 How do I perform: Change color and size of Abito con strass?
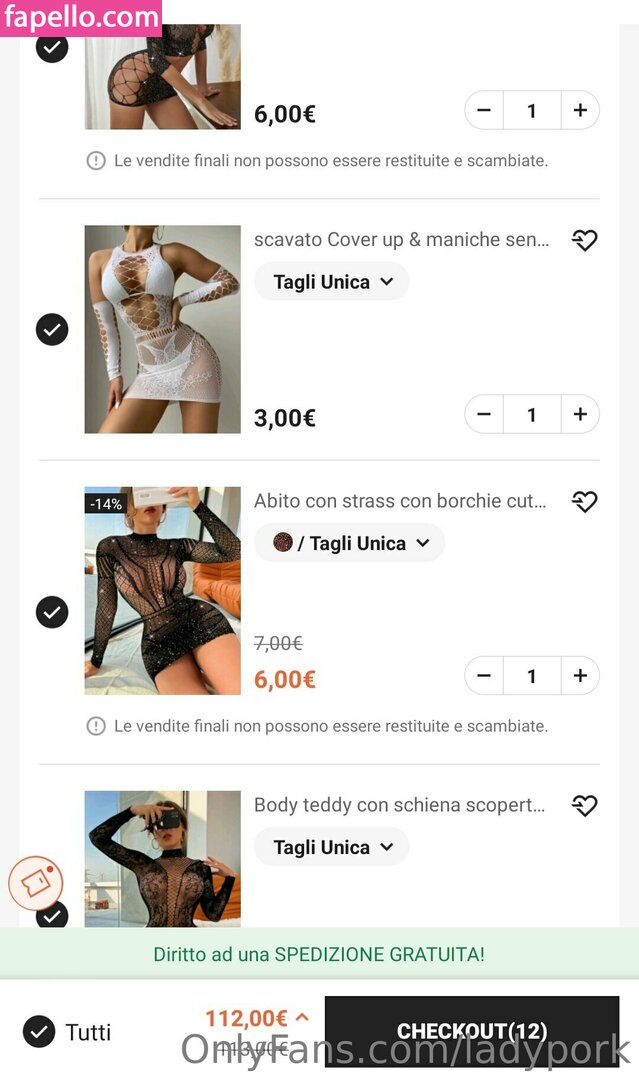[349, 543]
